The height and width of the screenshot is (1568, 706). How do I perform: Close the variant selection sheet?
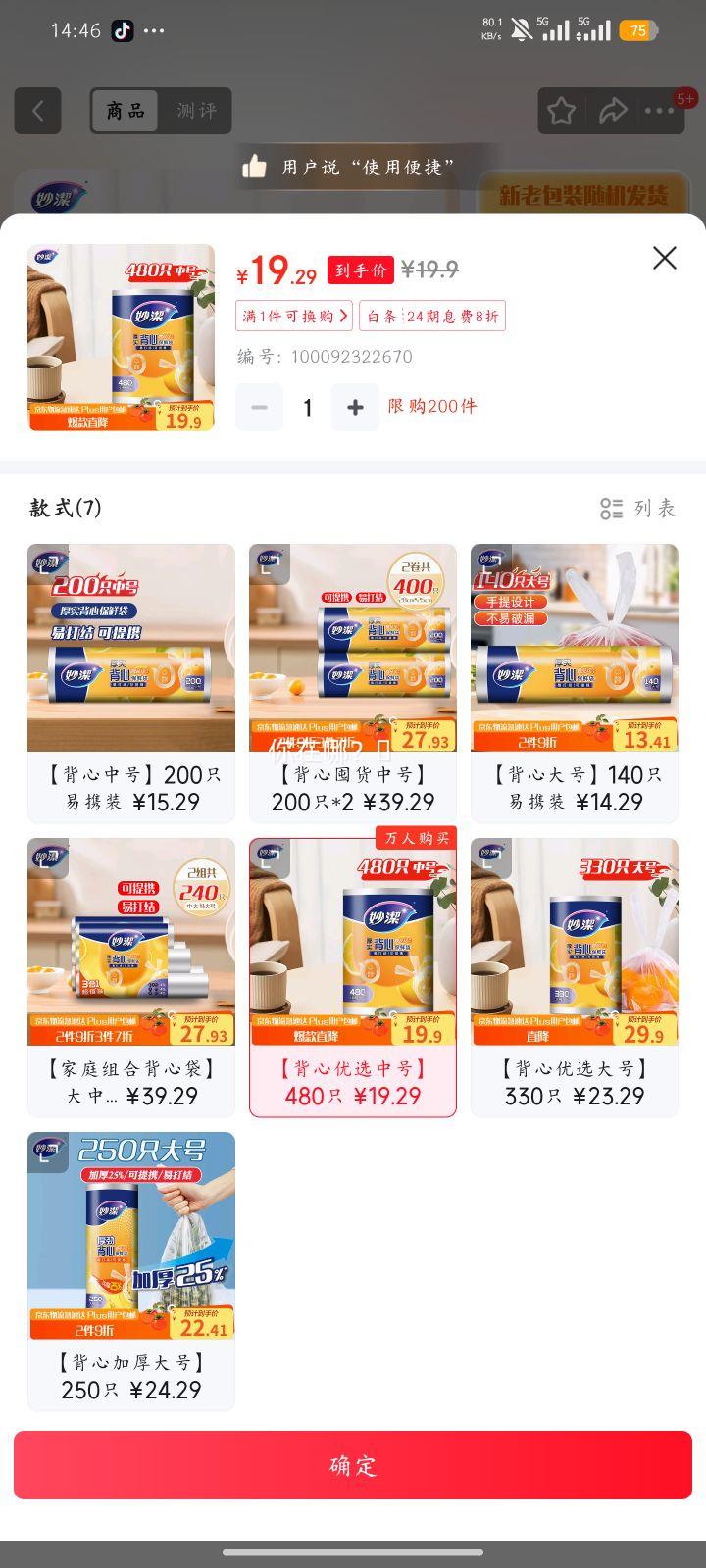tap(664, 258)
